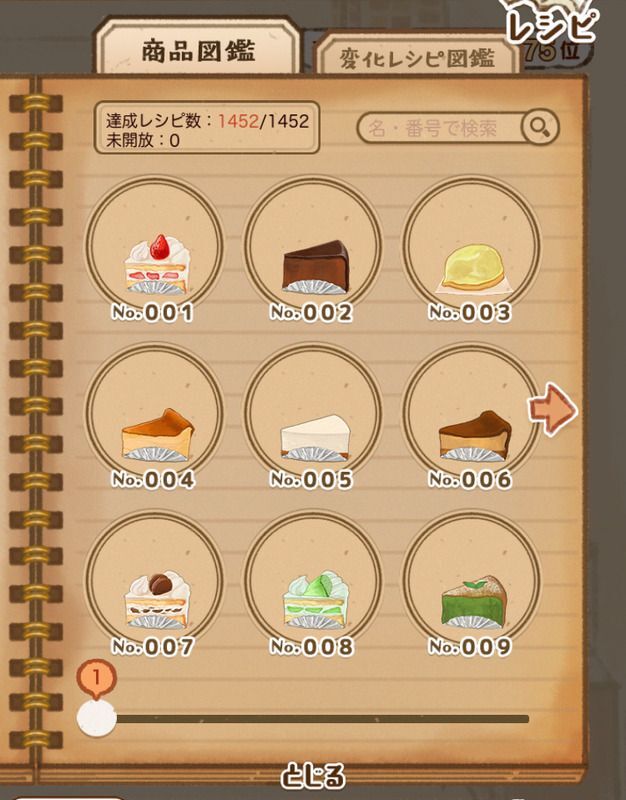Tap the page slider handle

point(96,716)
